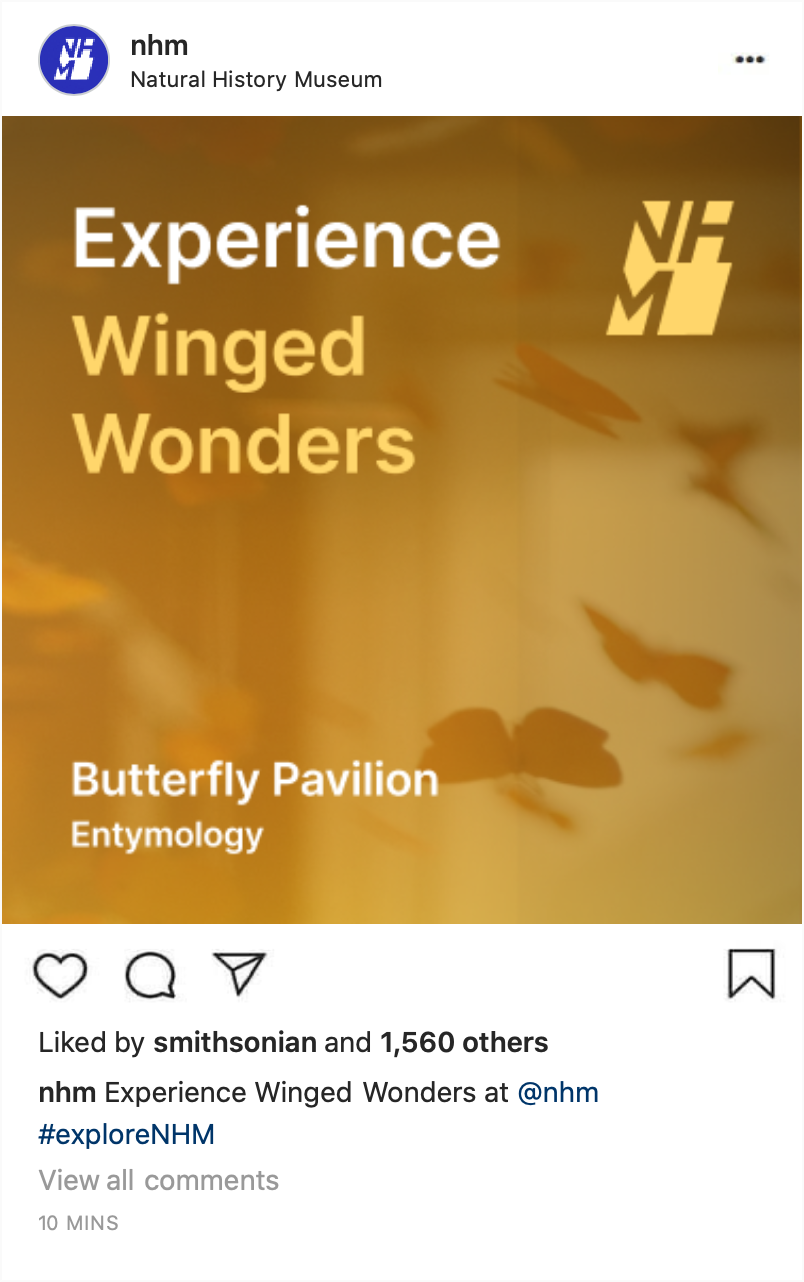This screenshot has height=1282, width=804.
Task: Bookmark the Butterfly Pavilion post
Action: (751, 974)
